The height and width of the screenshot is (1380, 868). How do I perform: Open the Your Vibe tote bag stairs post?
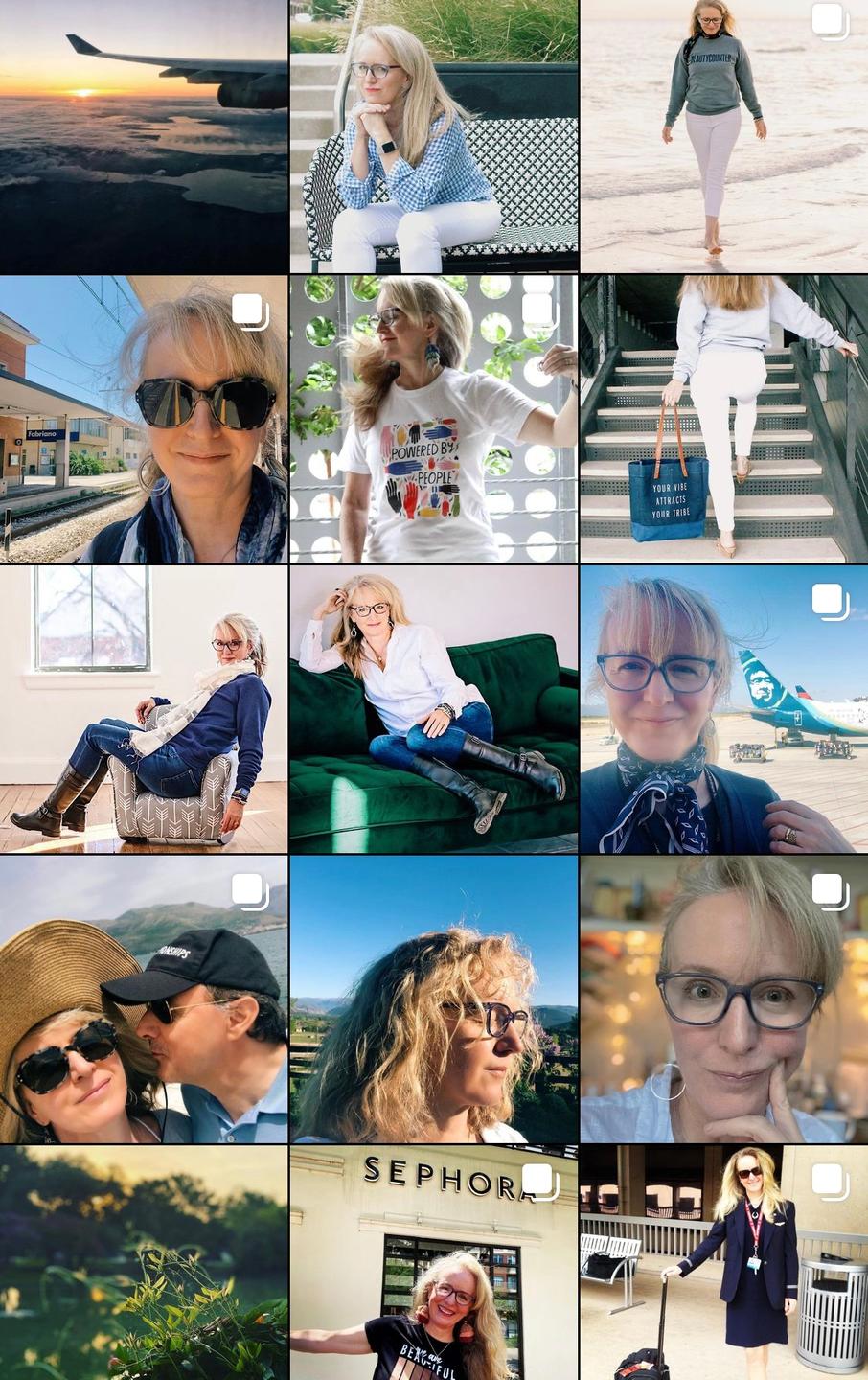click(x=724, y=419)
